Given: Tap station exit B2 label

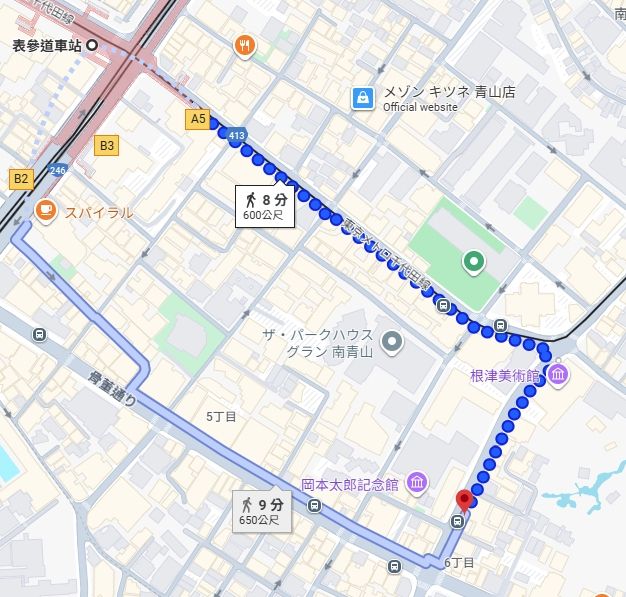Looking at the screenshot, I should pyautogui.click(x=21, y=179).
